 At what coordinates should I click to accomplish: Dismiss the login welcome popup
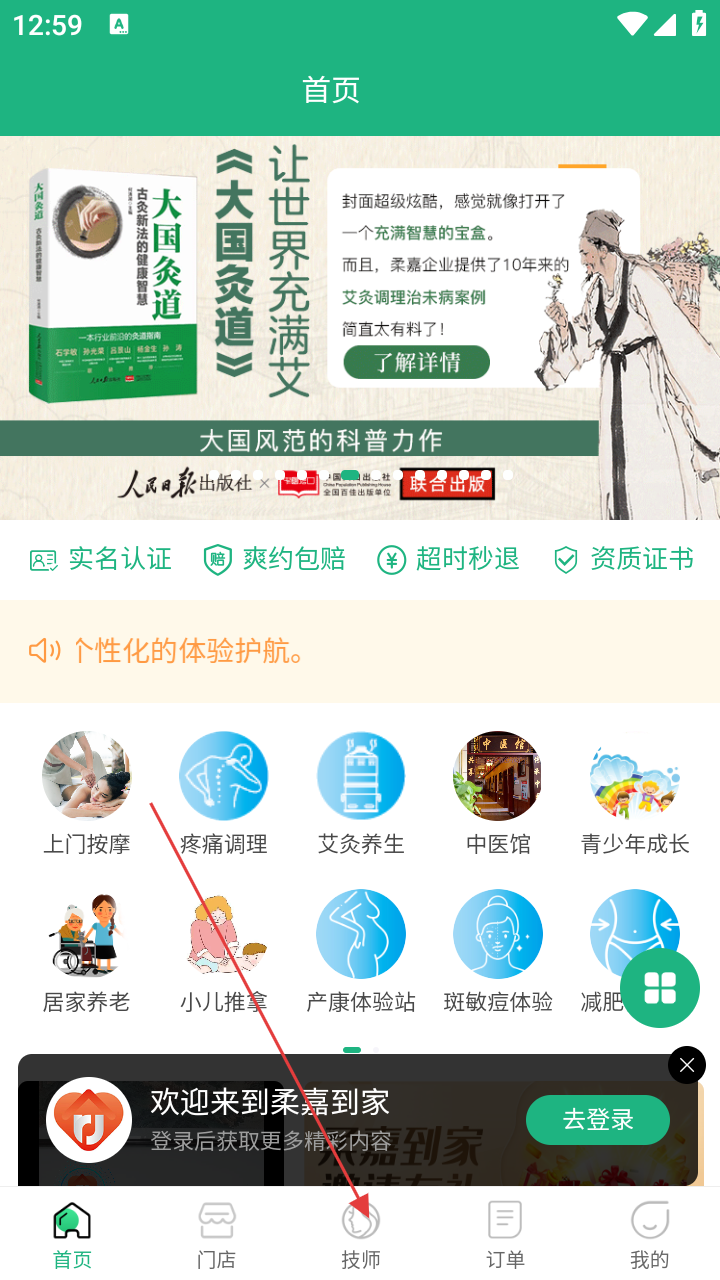click(686, 1065)
